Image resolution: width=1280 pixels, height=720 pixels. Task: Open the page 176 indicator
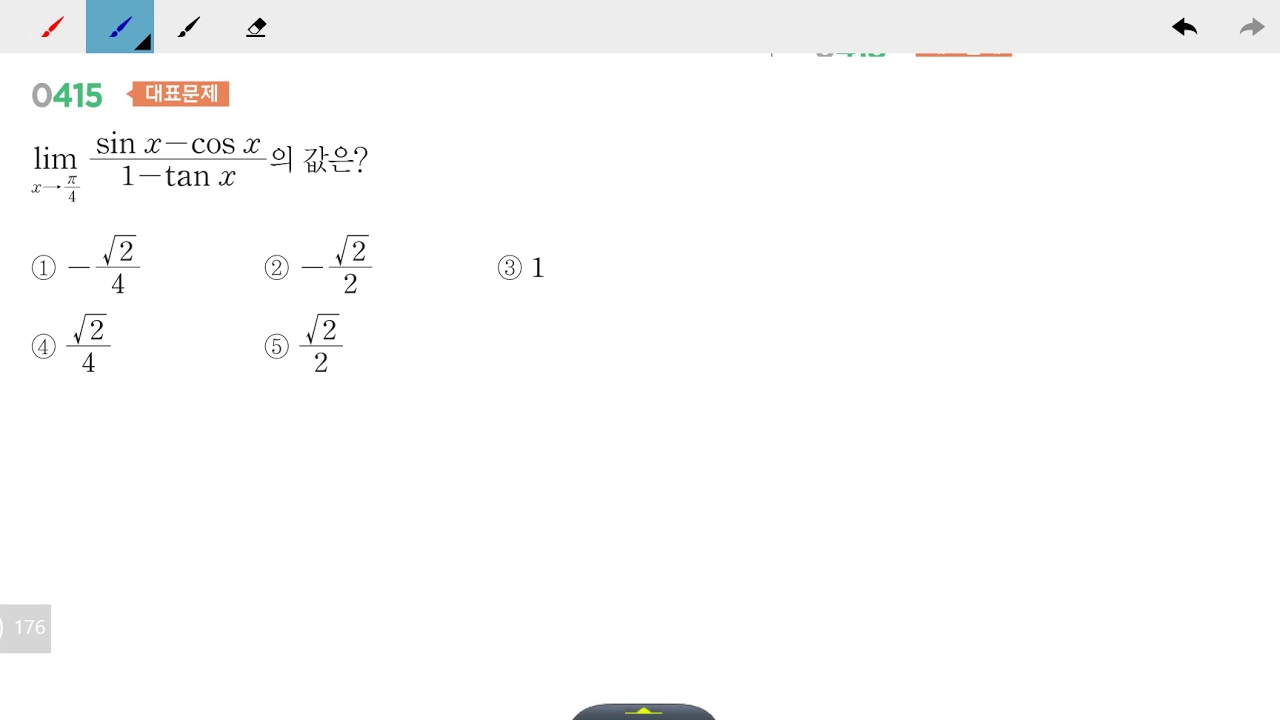pos(25,628)
